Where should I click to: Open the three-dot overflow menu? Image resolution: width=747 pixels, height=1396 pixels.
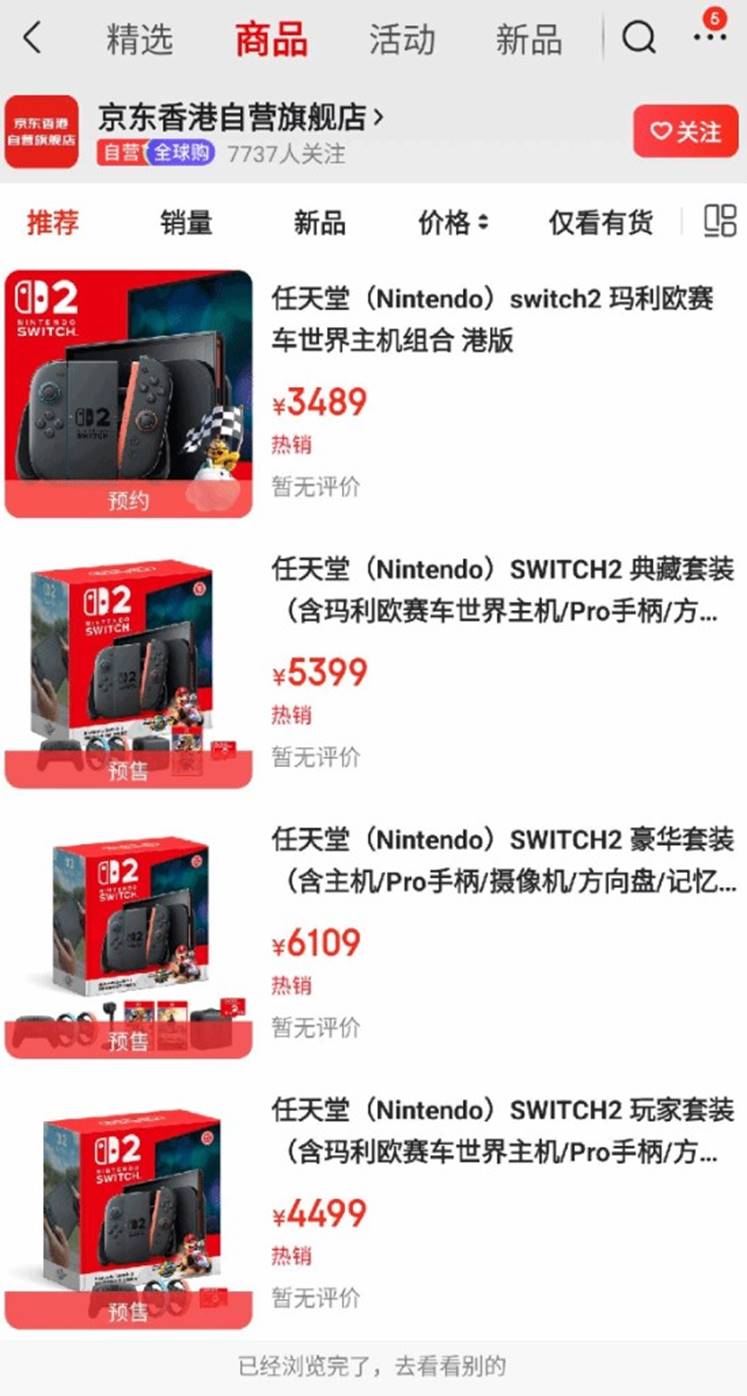[709, 37]
